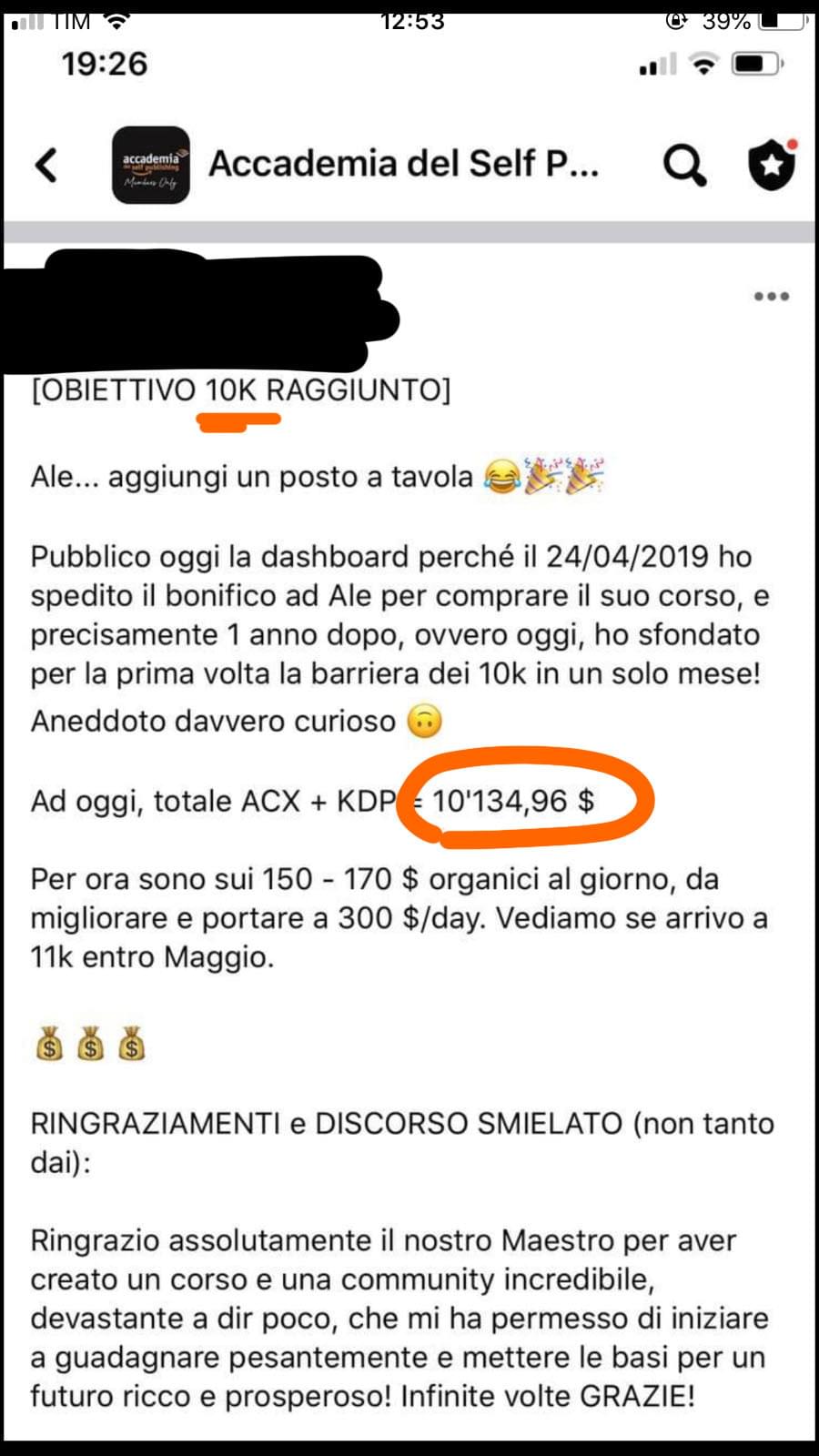Open the admin shield star icon
The height and width of the screenshot is (1456, 819).
pos(771,166)
